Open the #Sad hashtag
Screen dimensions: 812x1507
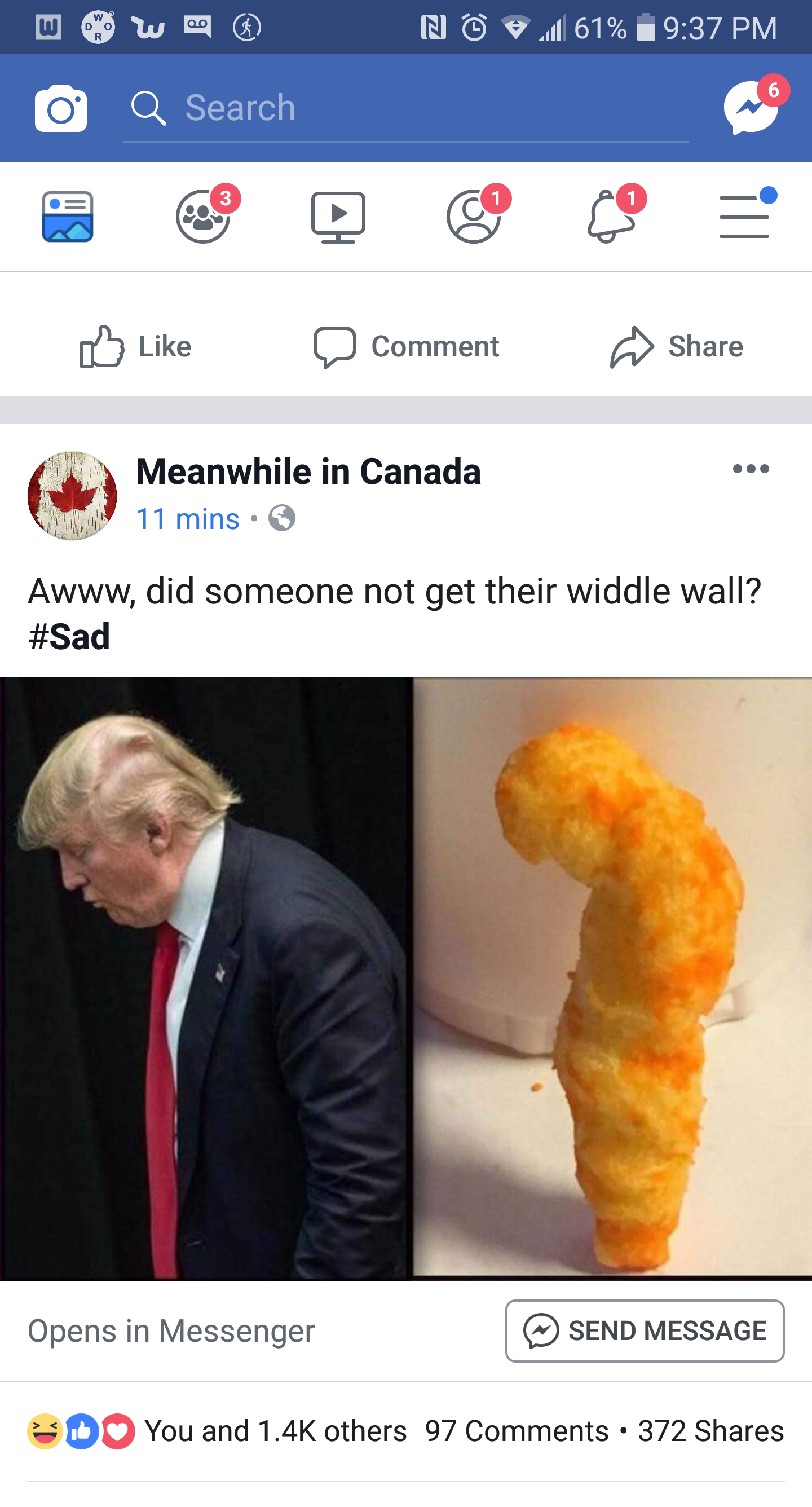click(x=69, y=637)
